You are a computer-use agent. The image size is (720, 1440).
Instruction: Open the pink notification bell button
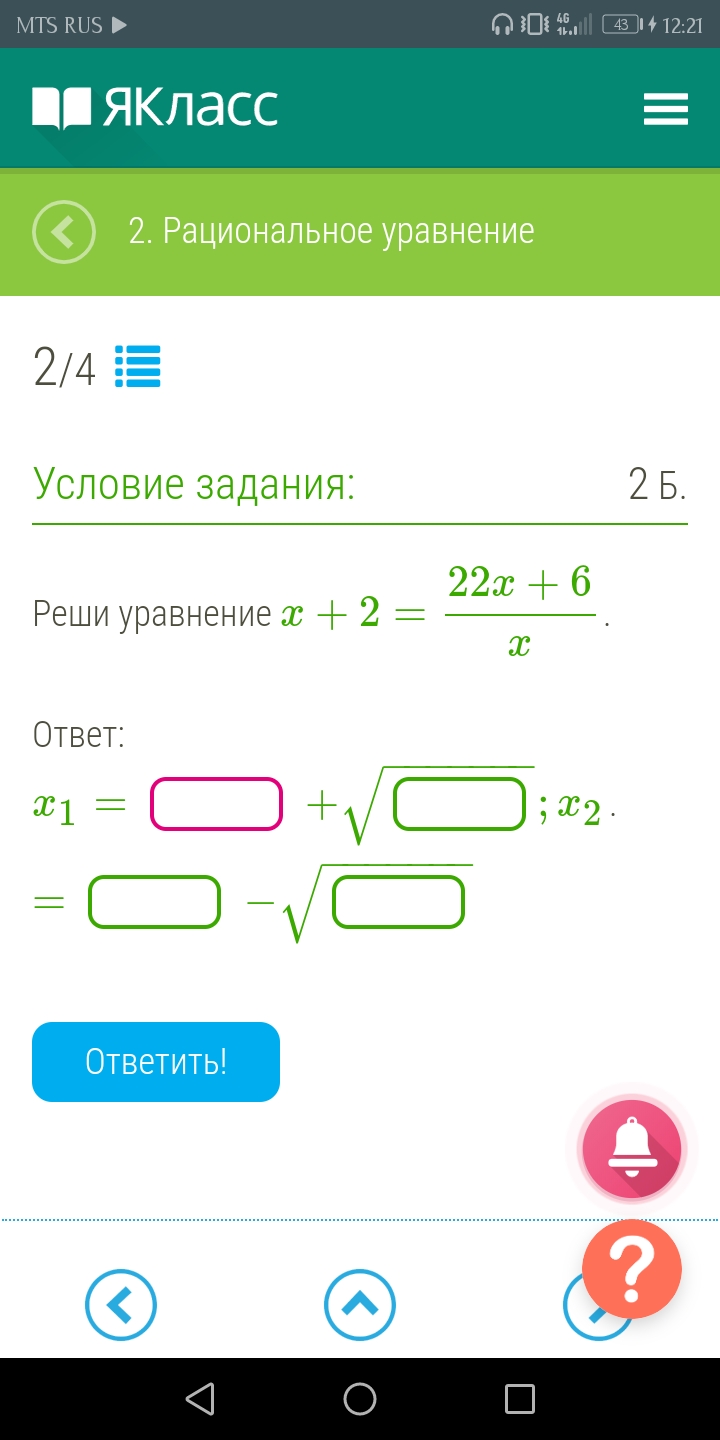(x=632, y=1150)
